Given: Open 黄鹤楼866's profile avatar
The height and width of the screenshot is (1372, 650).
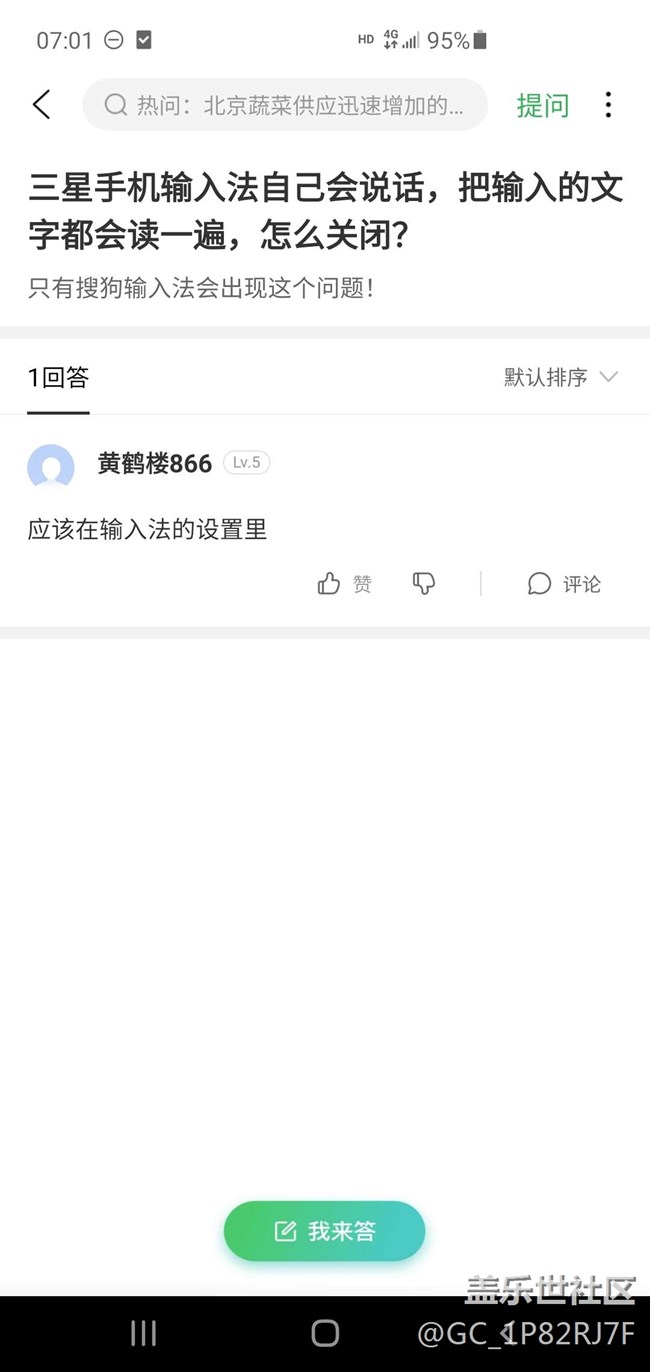Looking at the screenshot, I should coord(51,466).
